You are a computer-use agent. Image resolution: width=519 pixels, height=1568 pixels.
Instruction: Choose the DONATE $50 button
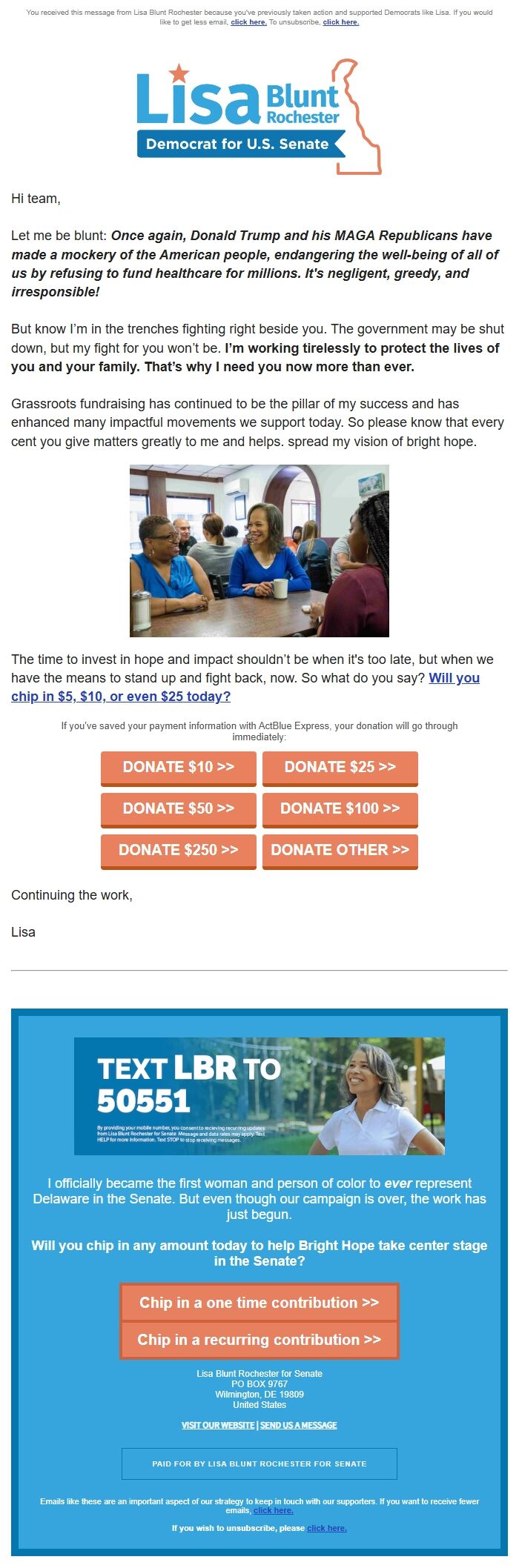tap(179, 809)
